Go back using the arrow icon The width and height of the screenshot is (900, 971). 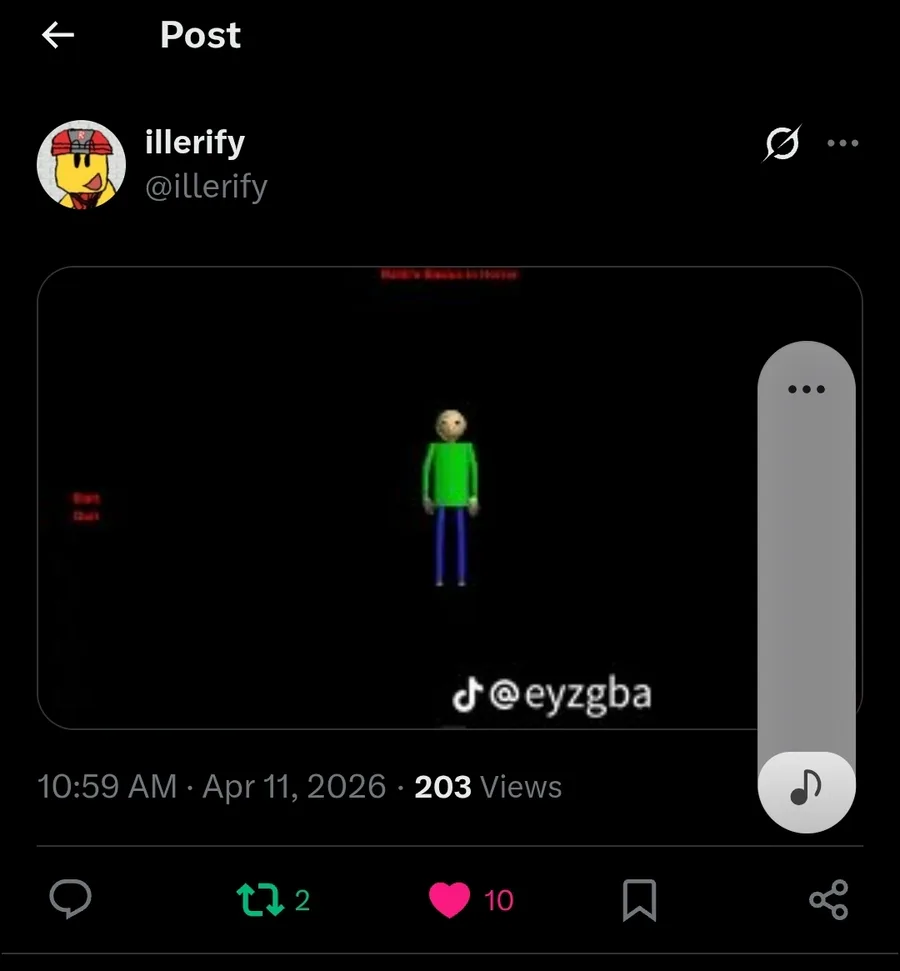pyautogui.click(x=58, y=36)
